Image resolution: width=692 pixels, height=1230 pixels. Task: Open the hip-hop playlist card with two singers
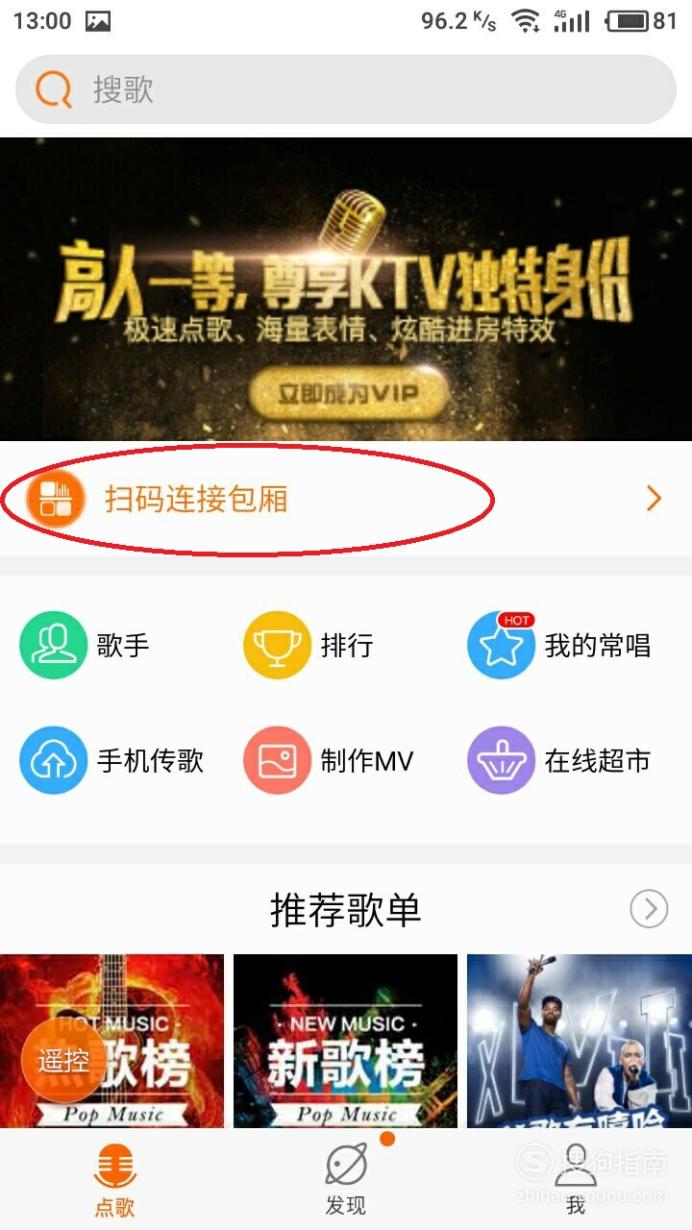(x=579, y=1041)
